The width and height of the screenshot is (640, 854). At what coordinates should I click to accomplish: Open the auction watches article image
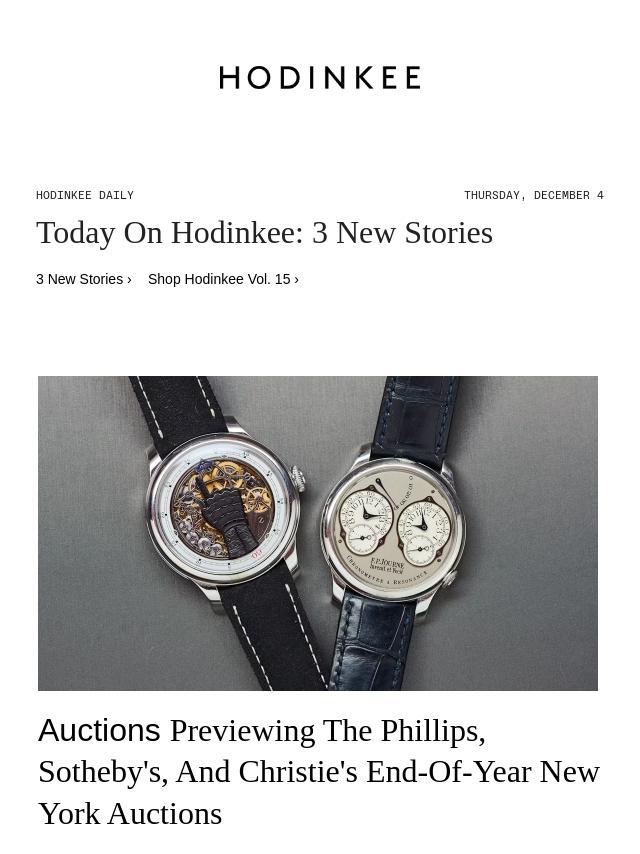point(318,533)
